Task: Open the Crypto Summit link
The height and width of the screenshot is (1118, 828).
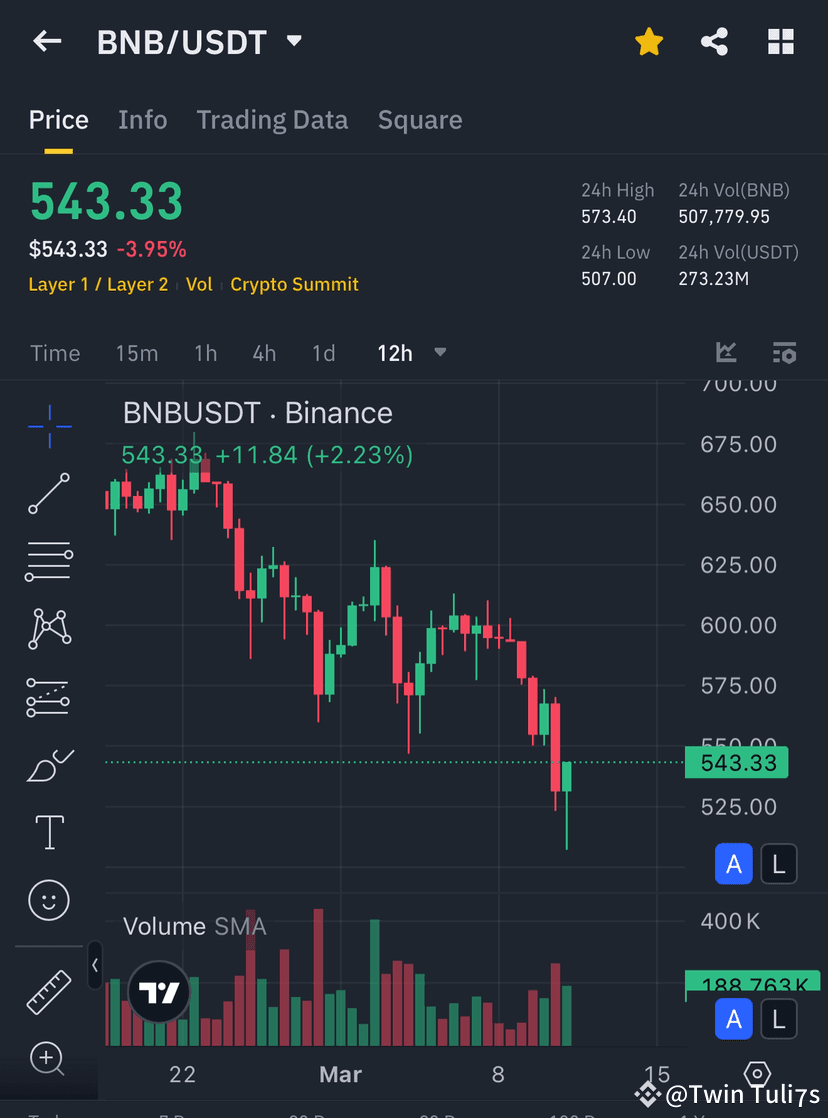Action: (294, 284)
